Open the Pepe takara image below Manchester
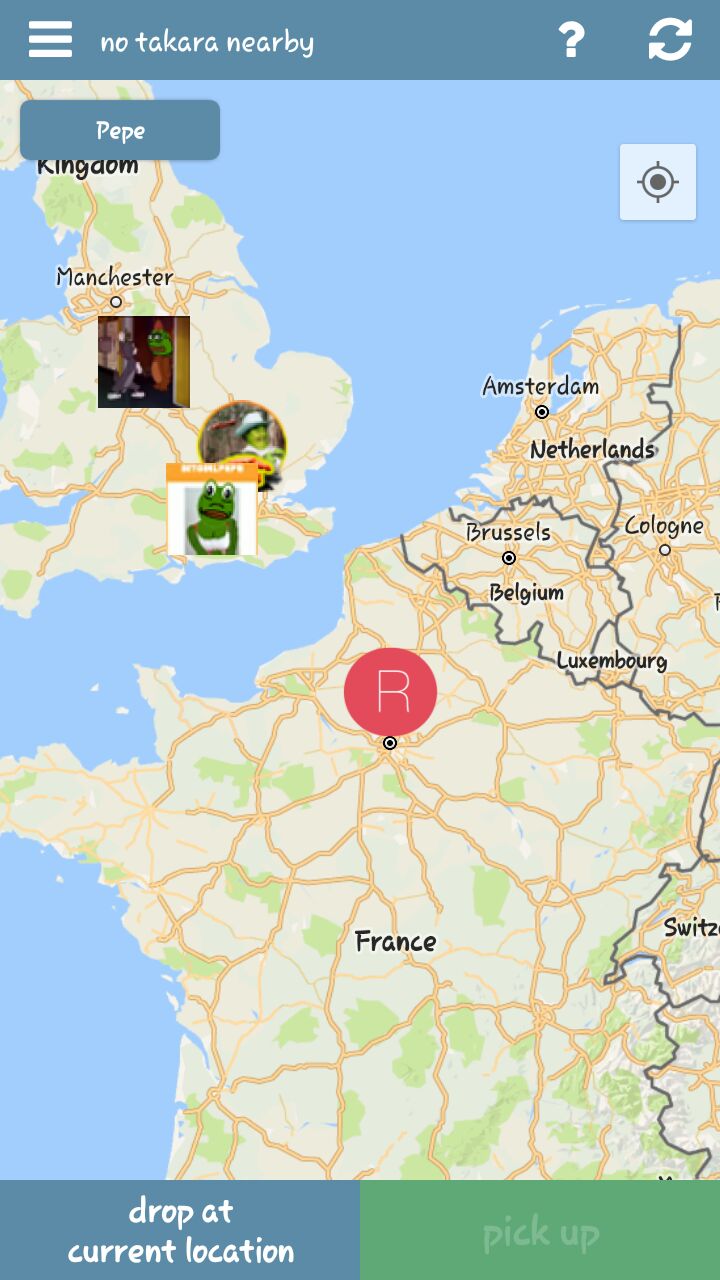Screen dimensions: 720x1280 (144, 362)
